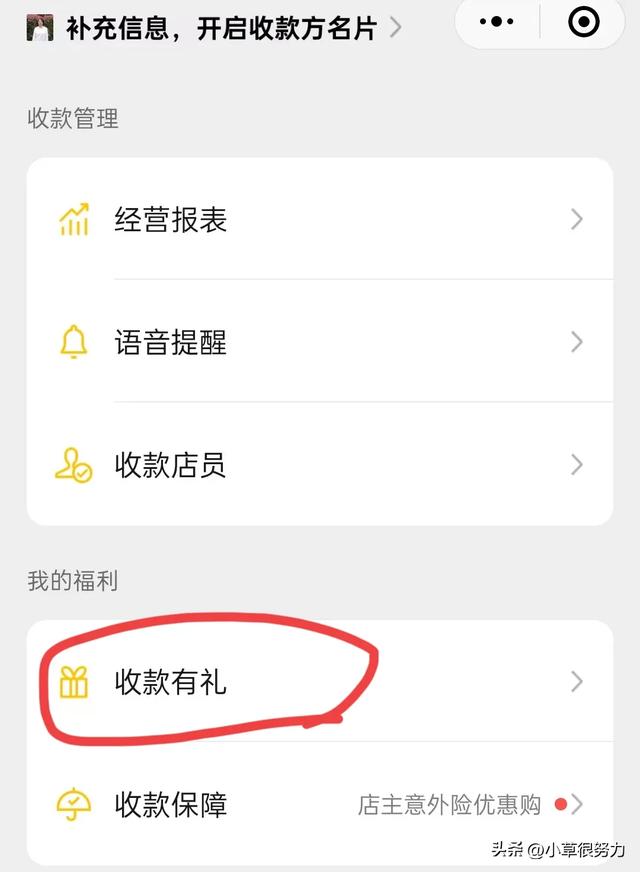The image size is (640, 872).
Task: Open 经营报表 row
Action: coord(319,220)
